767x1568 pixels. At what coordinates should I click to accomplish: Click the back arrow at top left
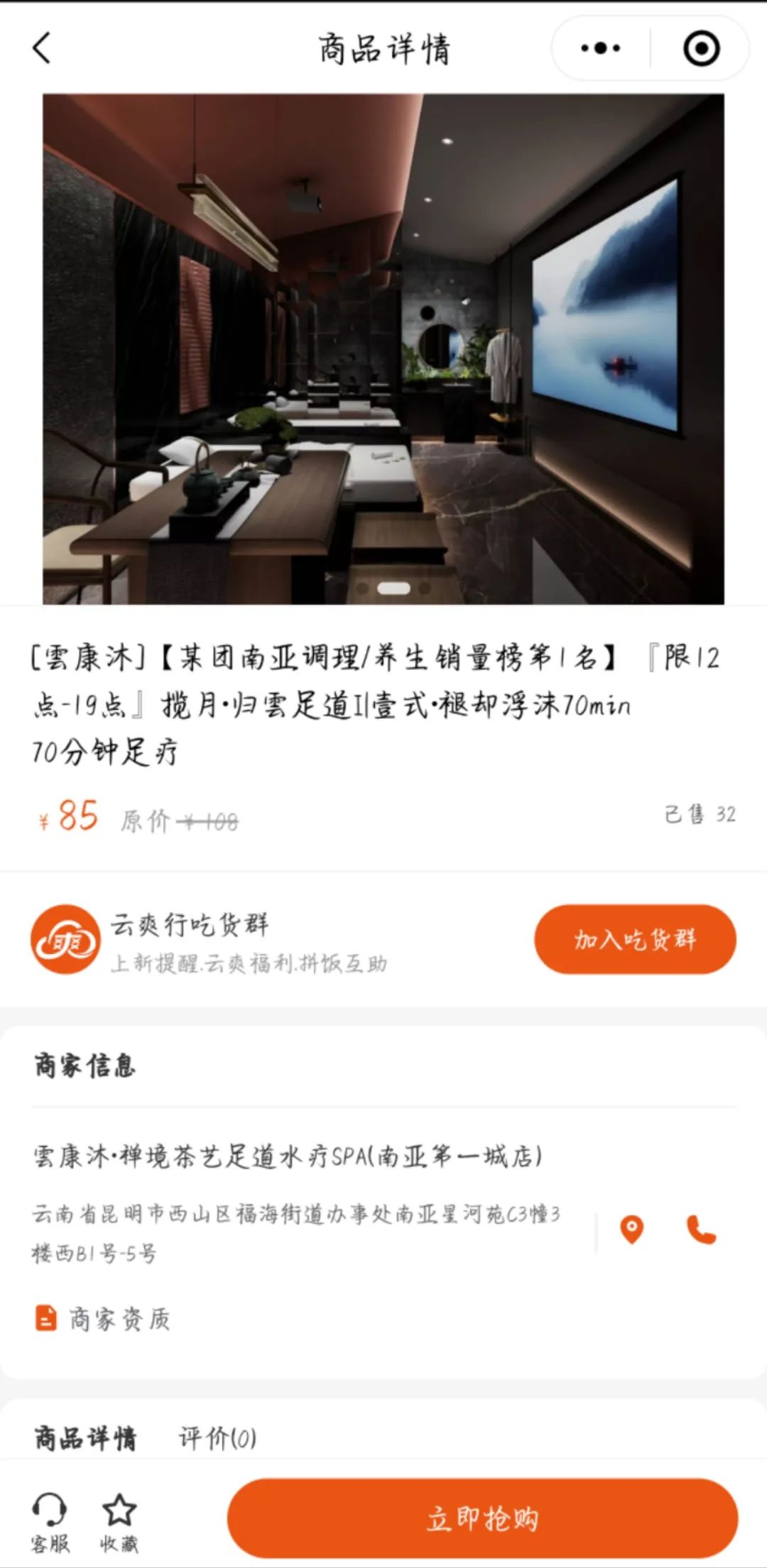coord(40,48)
